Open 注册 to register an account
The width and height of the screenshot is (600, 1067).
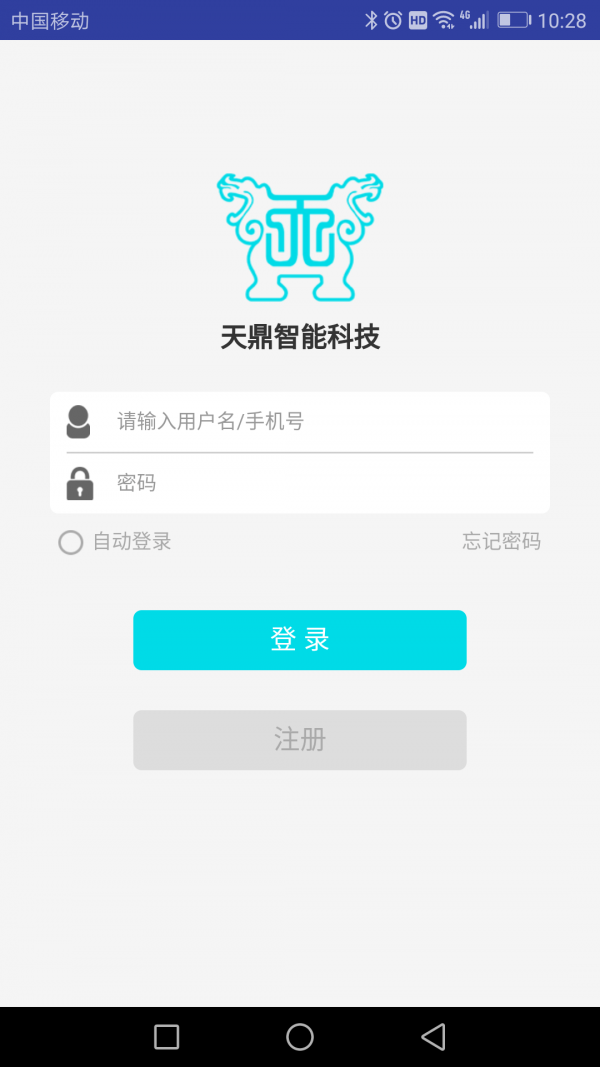click(300, 740)
